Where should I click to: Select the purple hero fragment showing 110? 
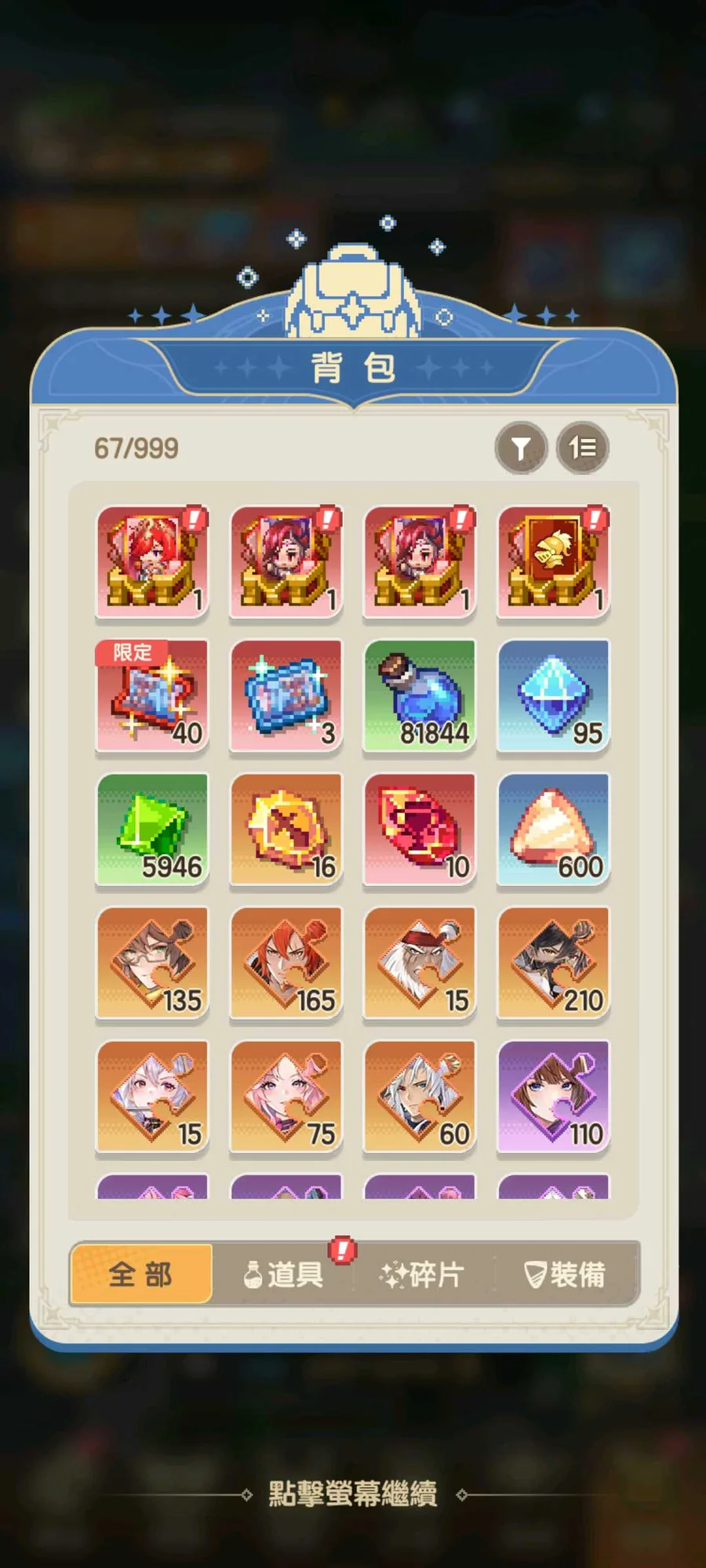pos(553,1096)
